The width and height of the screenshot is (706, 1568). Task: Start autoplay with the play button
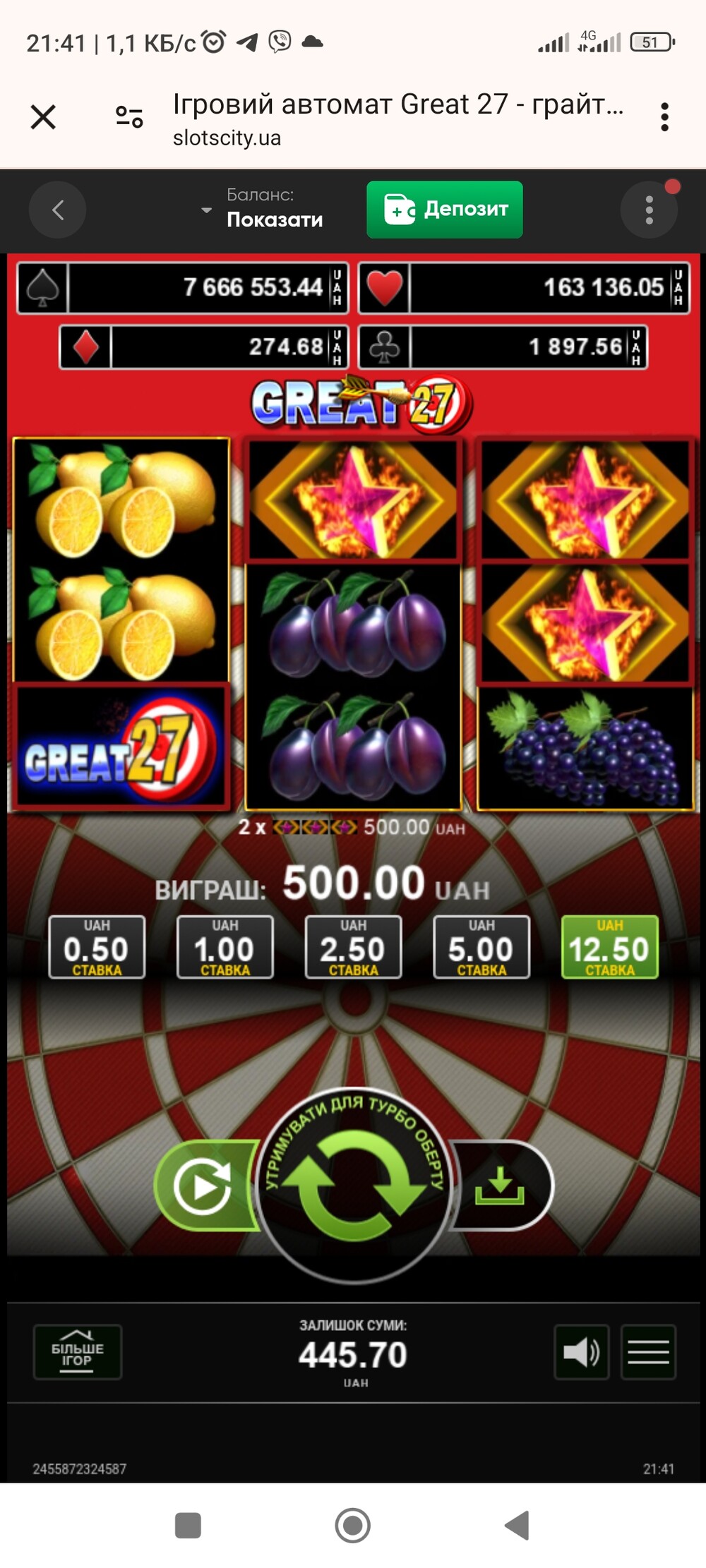[205, 1186]
